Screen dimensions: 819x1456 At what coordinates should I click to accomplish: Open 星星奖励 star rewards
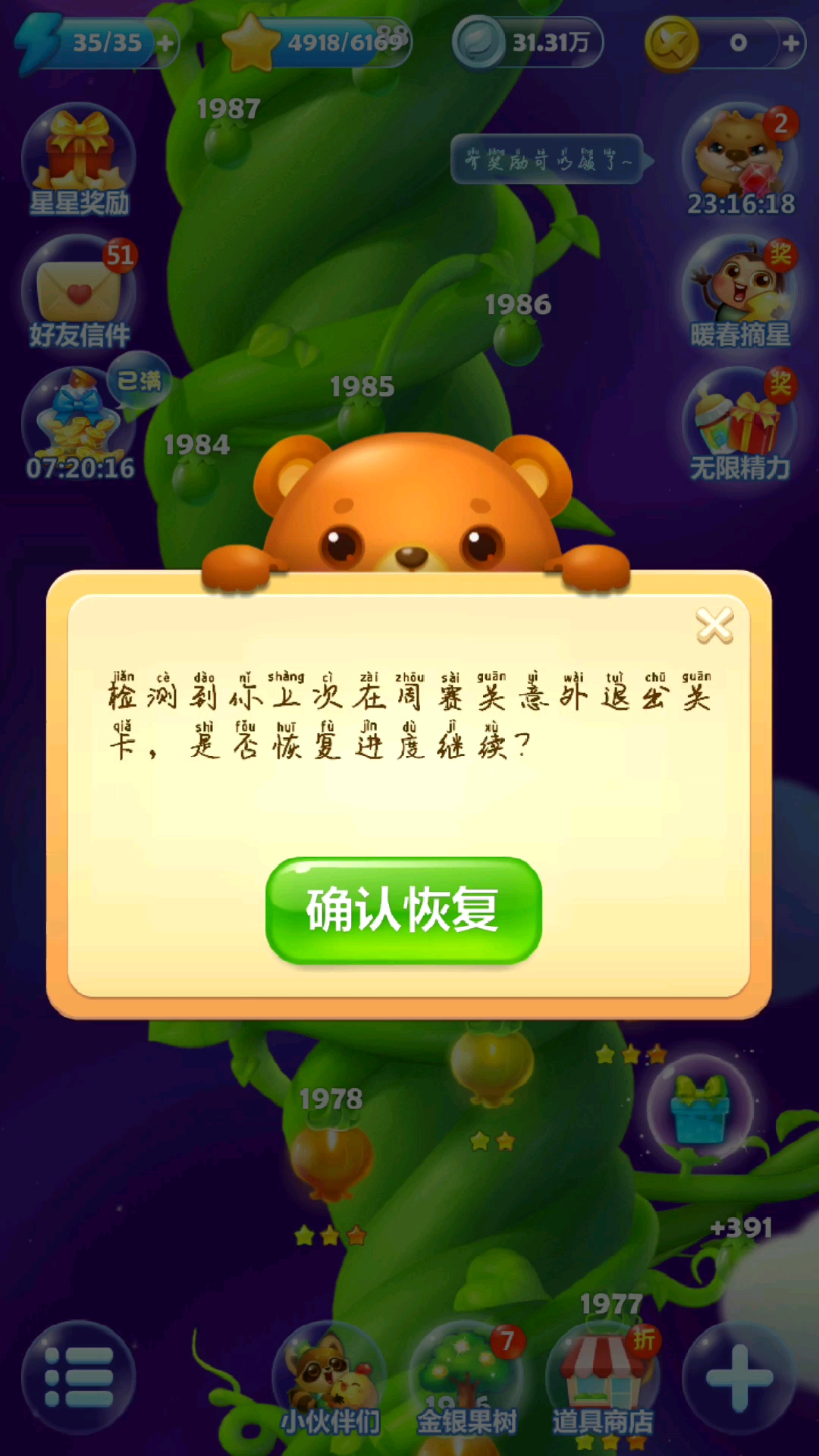[79, 161]
